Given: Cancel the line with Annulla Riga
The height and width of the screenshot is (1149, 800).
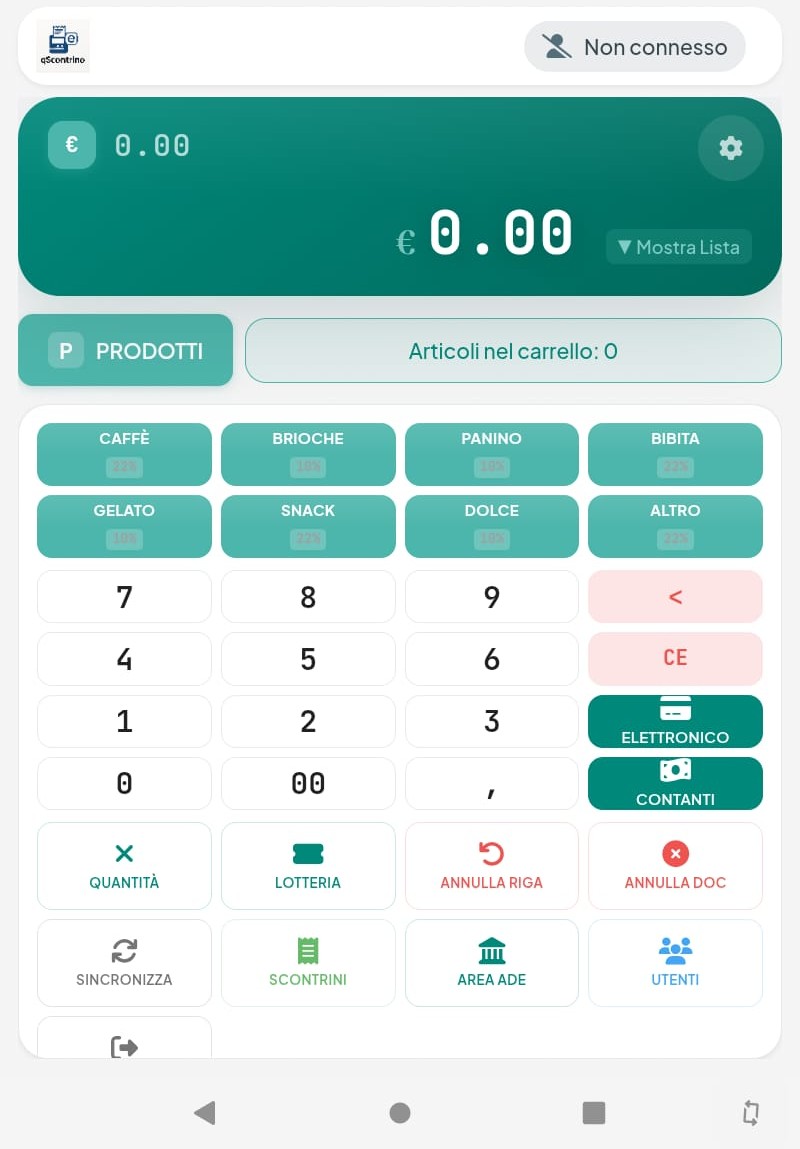Looking at the screenshot, I should (491, 866).
